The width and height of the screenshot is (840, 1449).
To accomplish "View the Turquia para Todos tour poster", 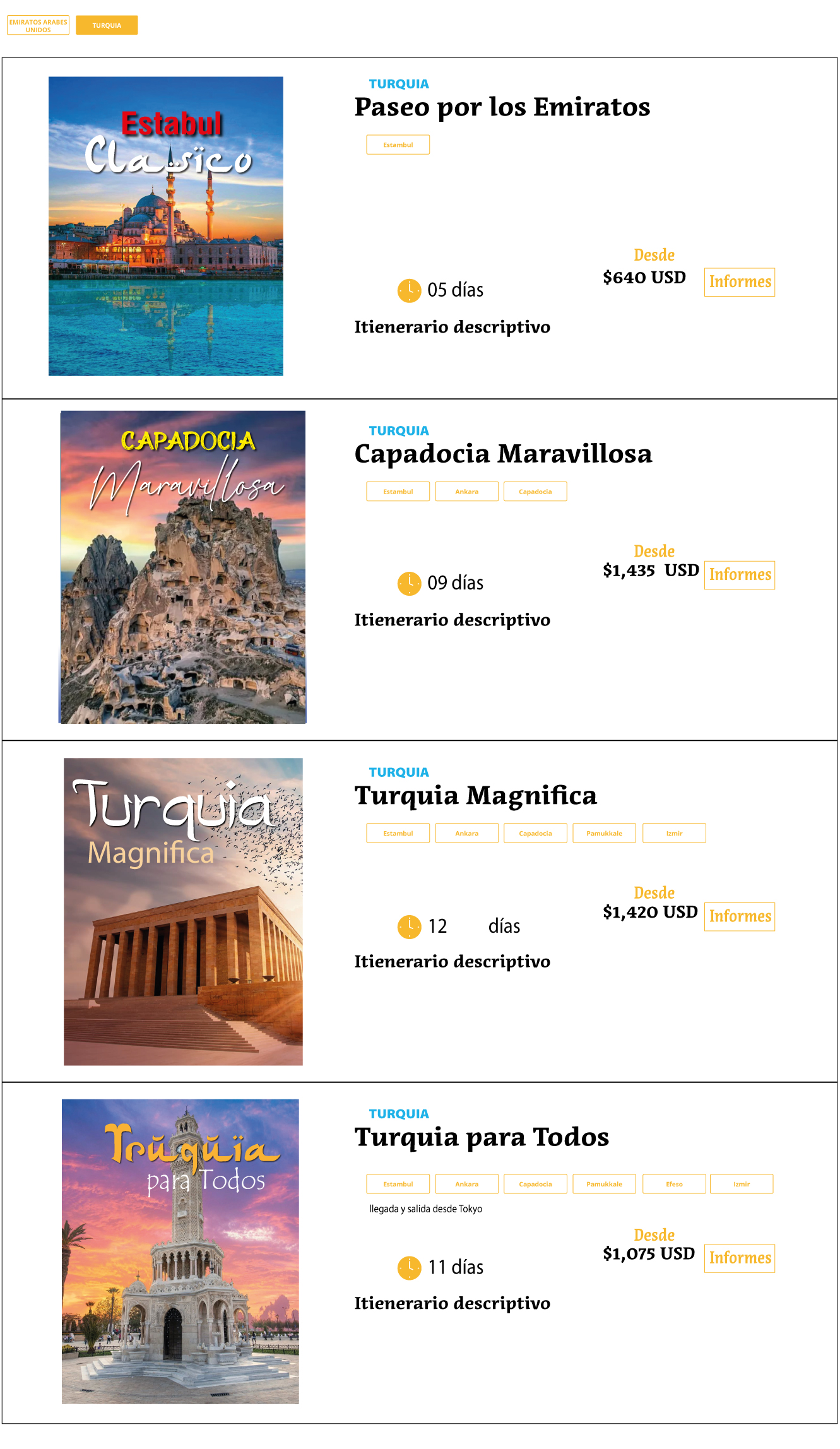I will (x=180, y=1251).
